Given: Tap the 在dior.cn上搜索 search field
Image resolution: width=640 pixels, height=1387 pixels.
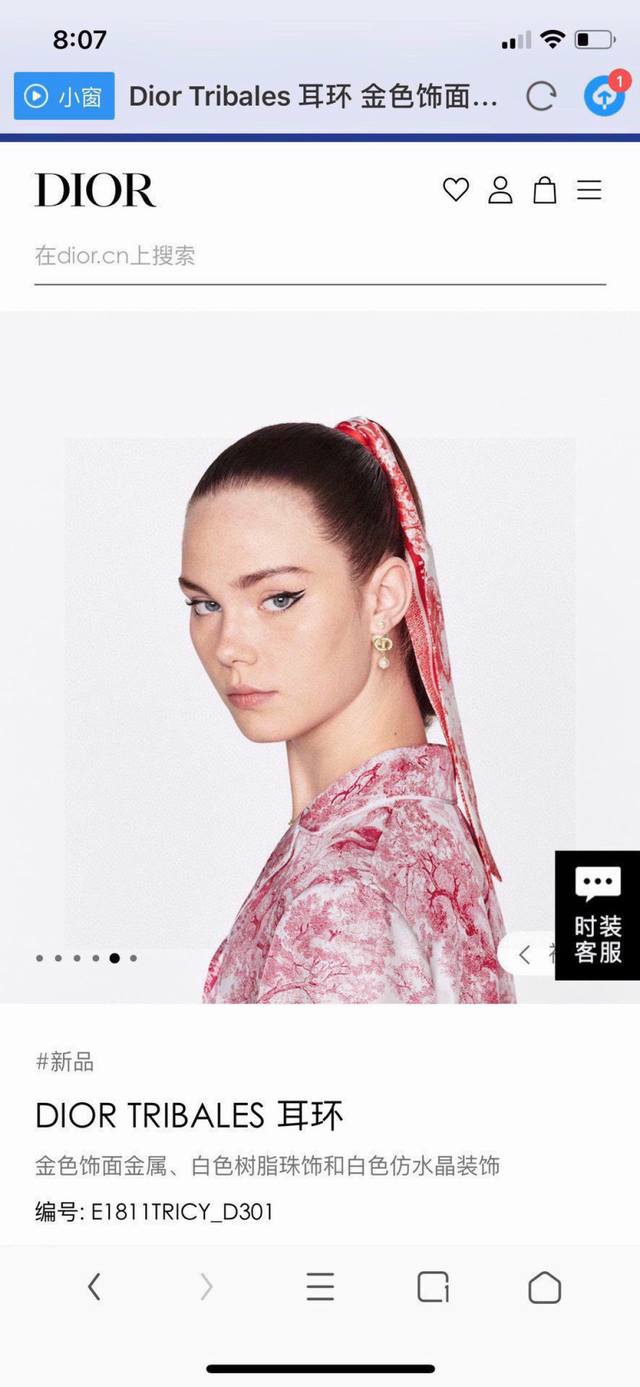Looking at the screenshot, I should [320, 256].
